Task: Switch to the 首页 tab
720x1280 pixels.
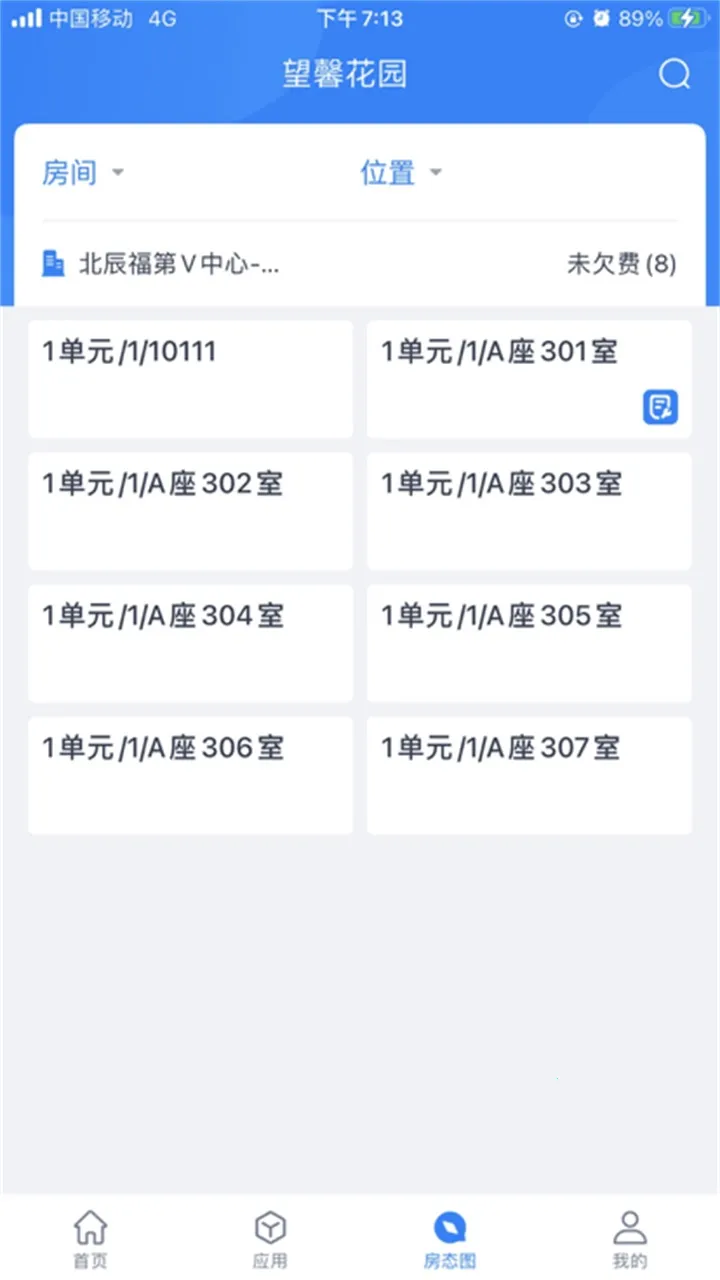Action: coord(91,1238)
